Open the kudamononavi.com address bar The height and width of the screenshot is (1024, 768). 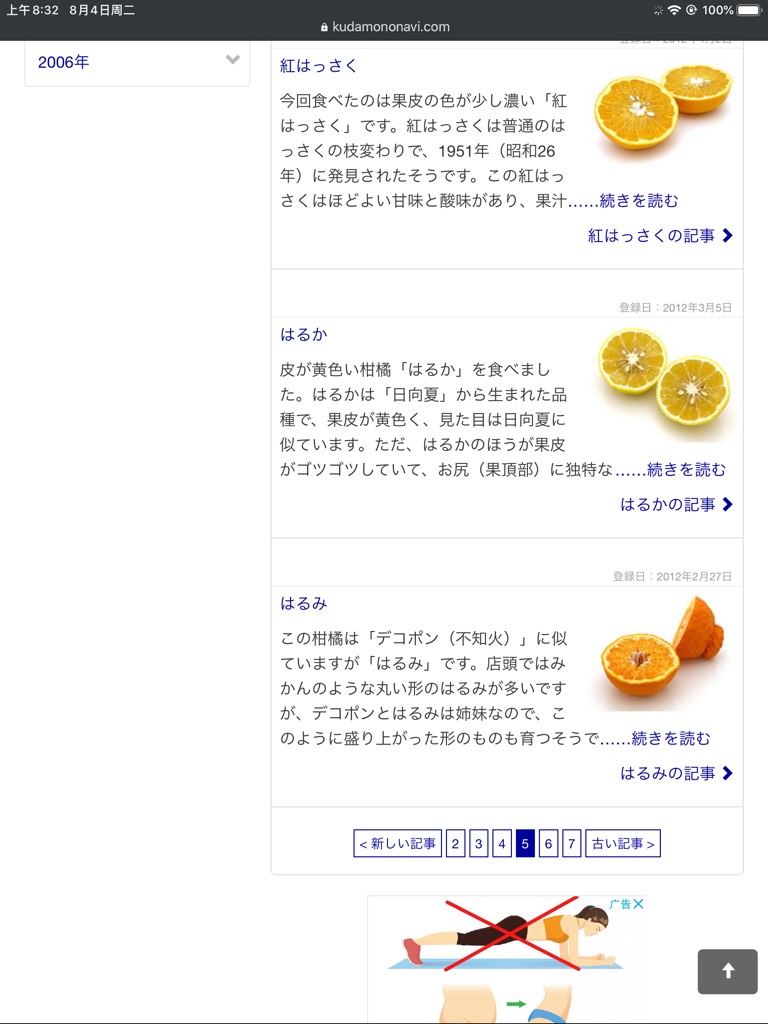click(384, 27)
